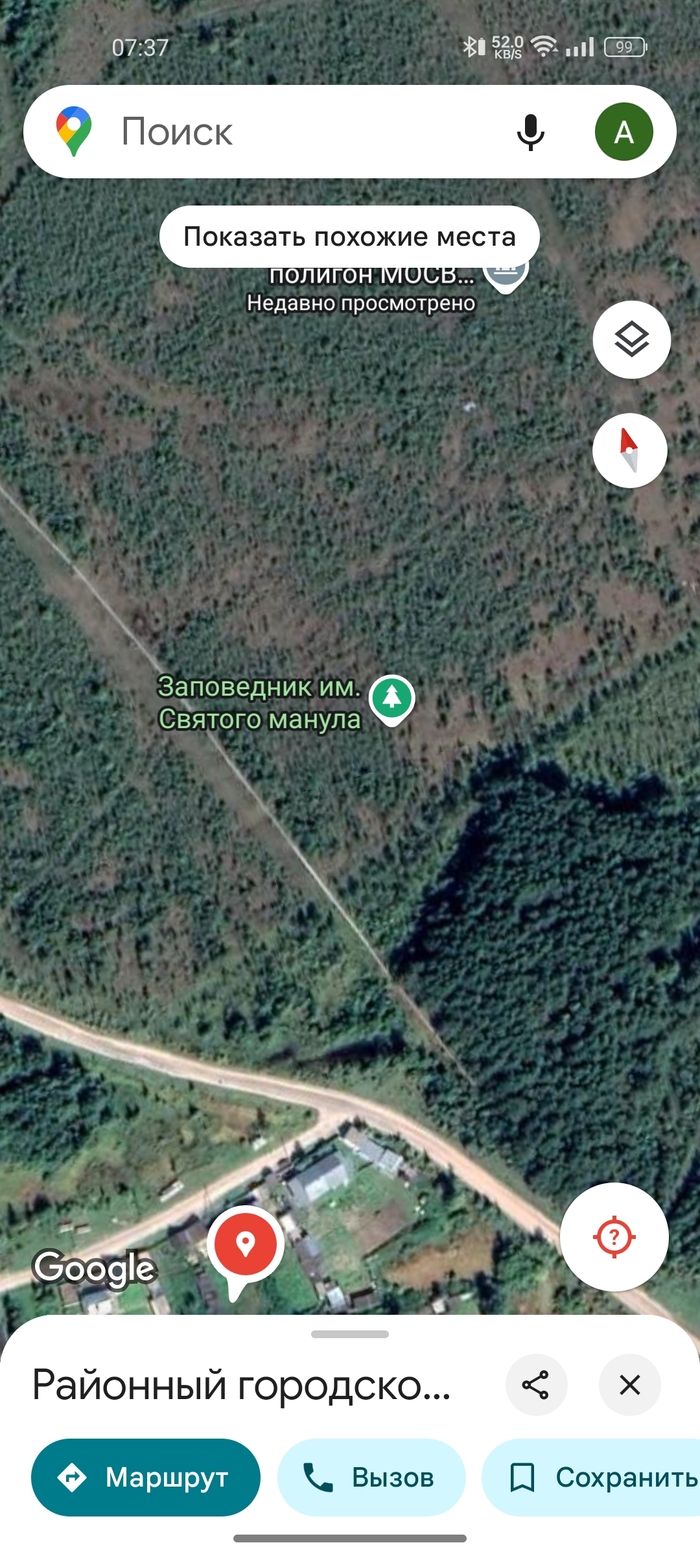The image size is (700, 1556).
Task: Open the map layers selector
Action: (x=631, y=340)
